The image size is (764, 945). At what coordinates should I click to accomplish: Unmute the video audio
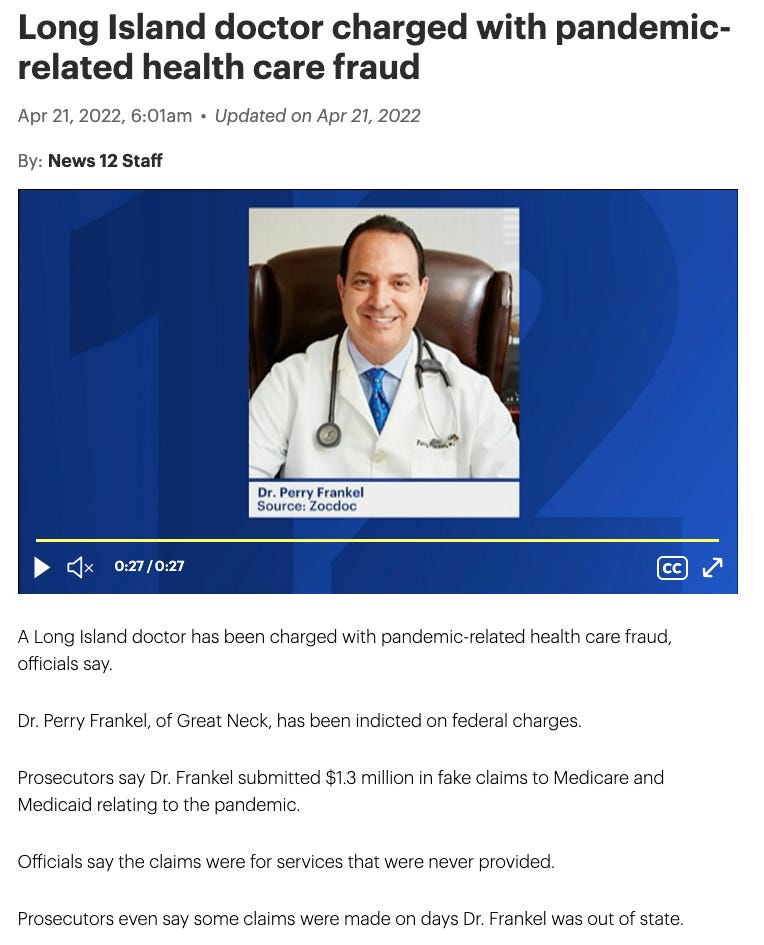point(80,567)
